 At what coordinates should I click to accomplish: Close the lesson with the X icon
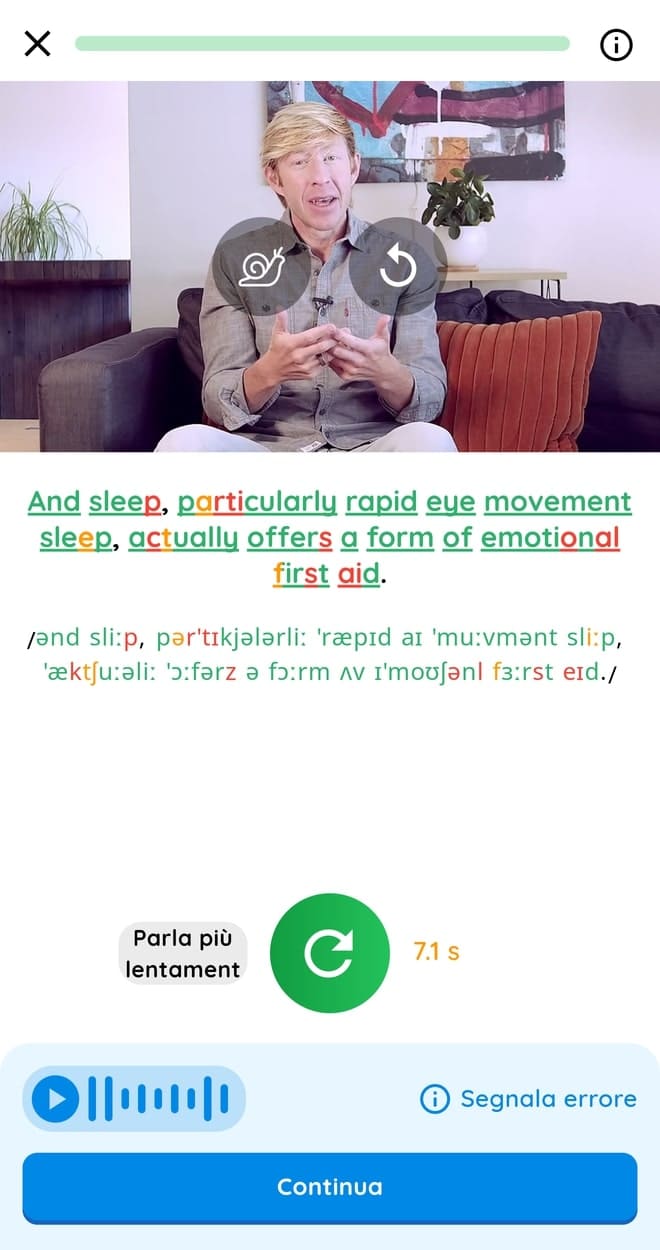[x=37, y=44]
